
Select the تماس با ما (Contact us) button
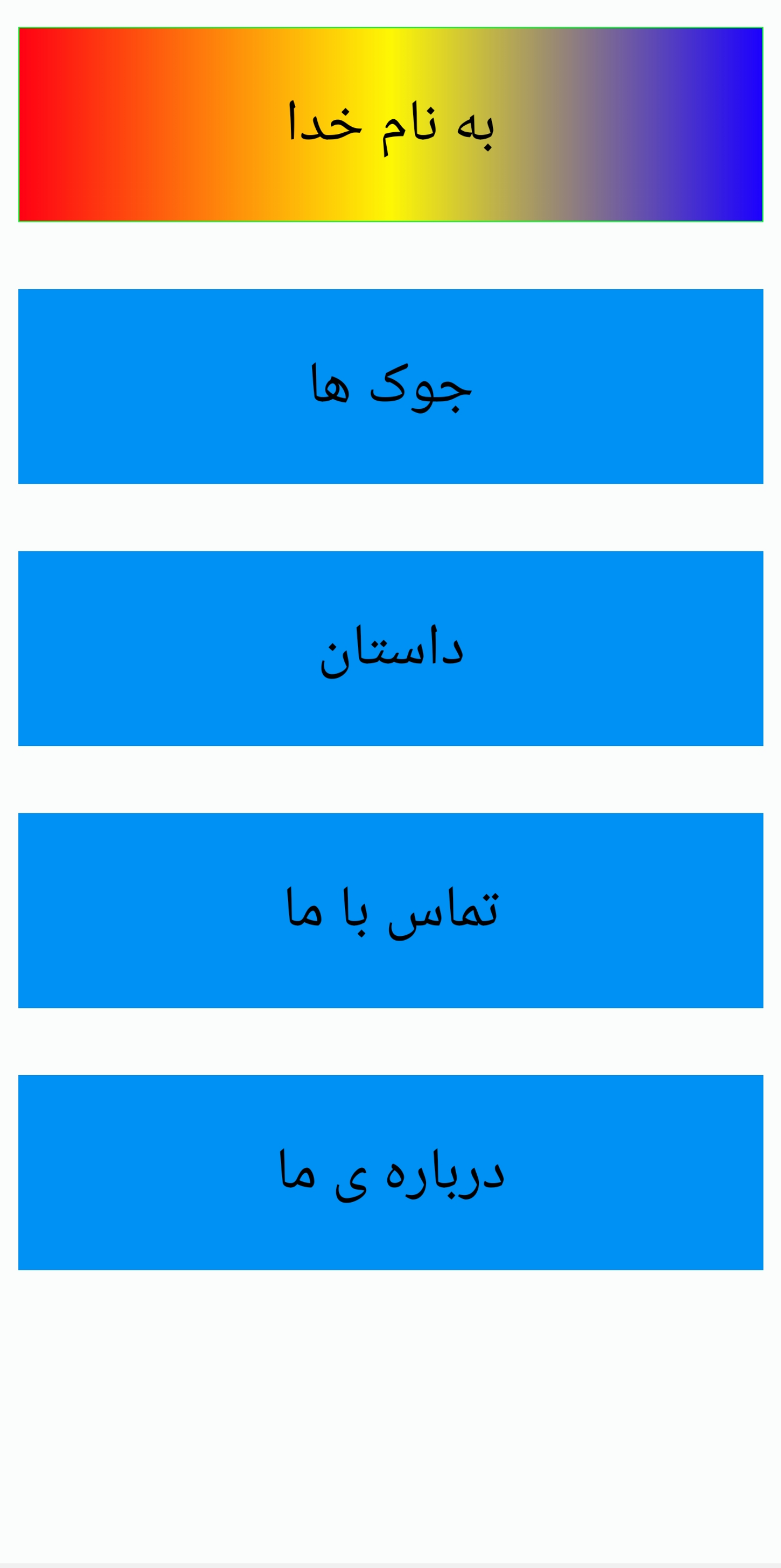[390, 911]
